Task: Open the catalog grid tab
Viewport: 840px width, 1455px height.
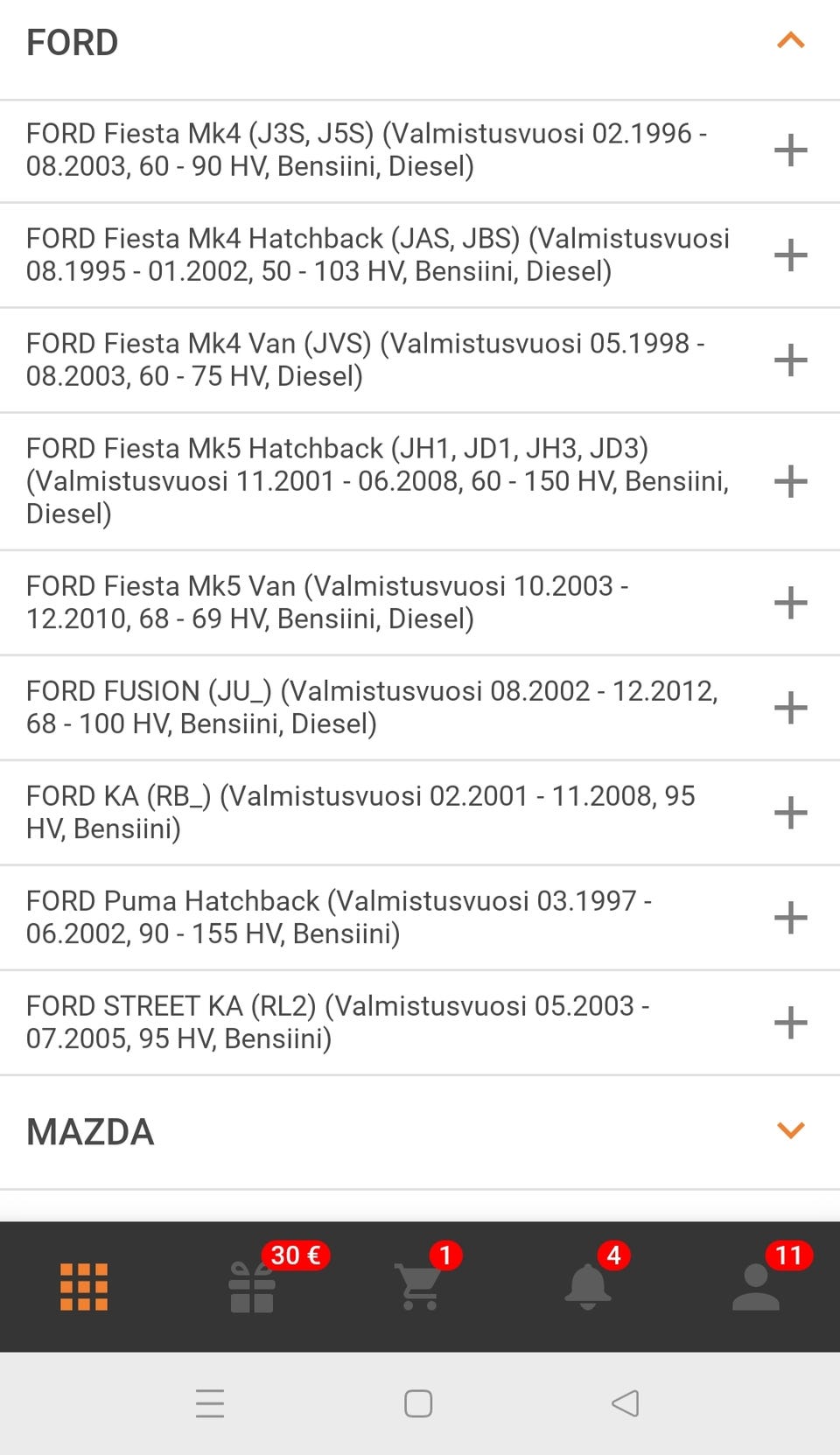Action: (x=84, y=1286)
